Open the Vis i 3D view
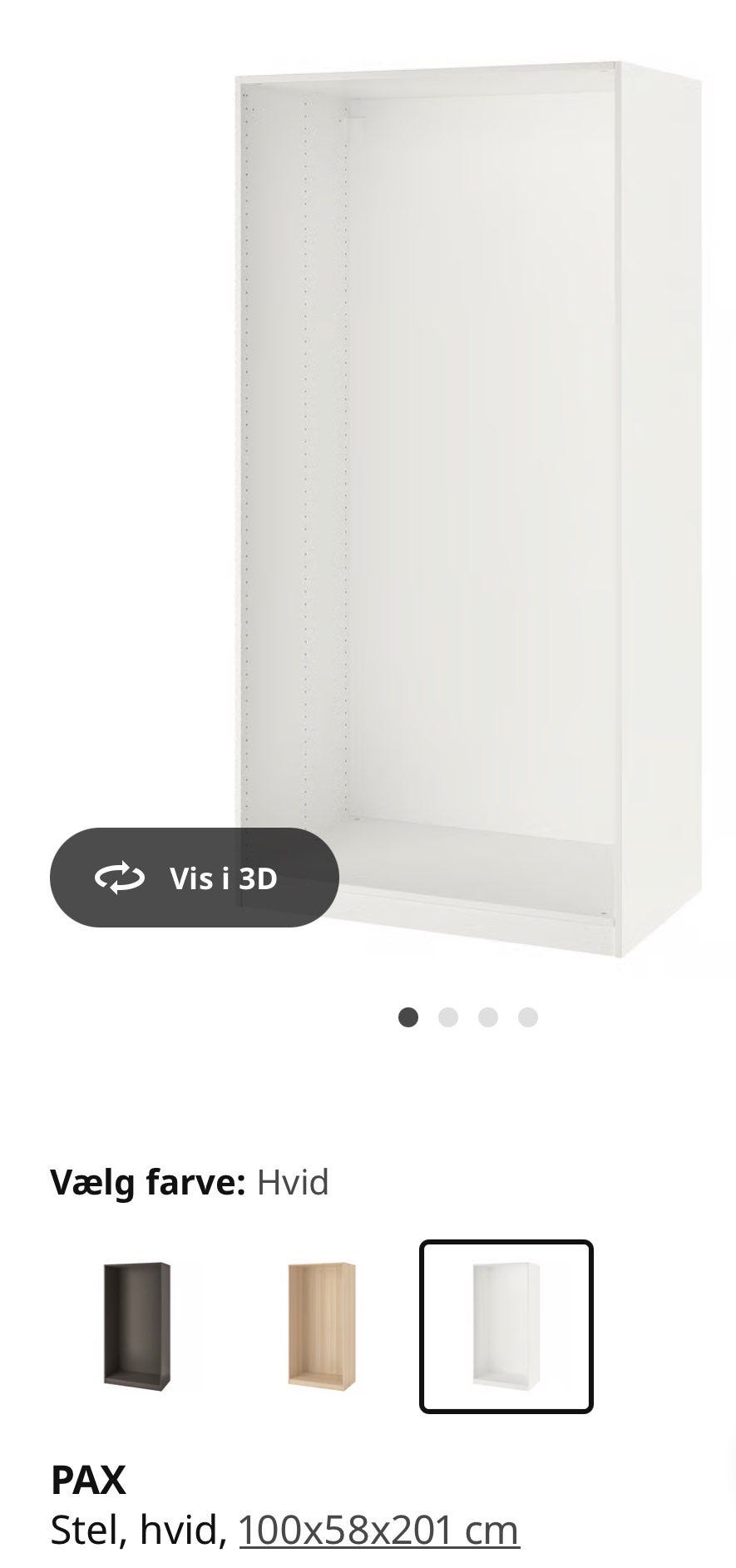This screenshot has width=736, height=1568. click(195, 878)
